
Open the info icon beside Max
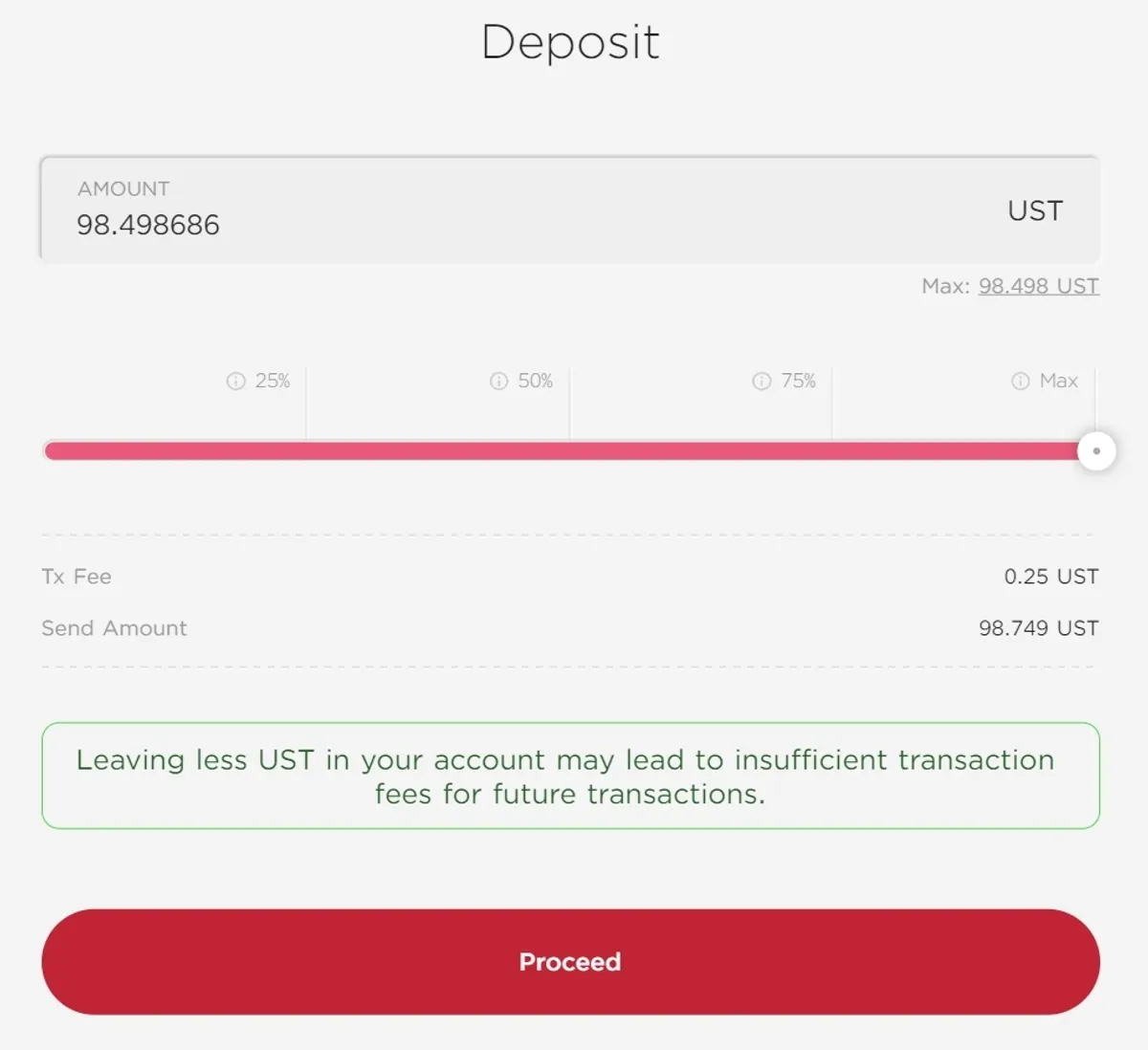pos(1021,381)
